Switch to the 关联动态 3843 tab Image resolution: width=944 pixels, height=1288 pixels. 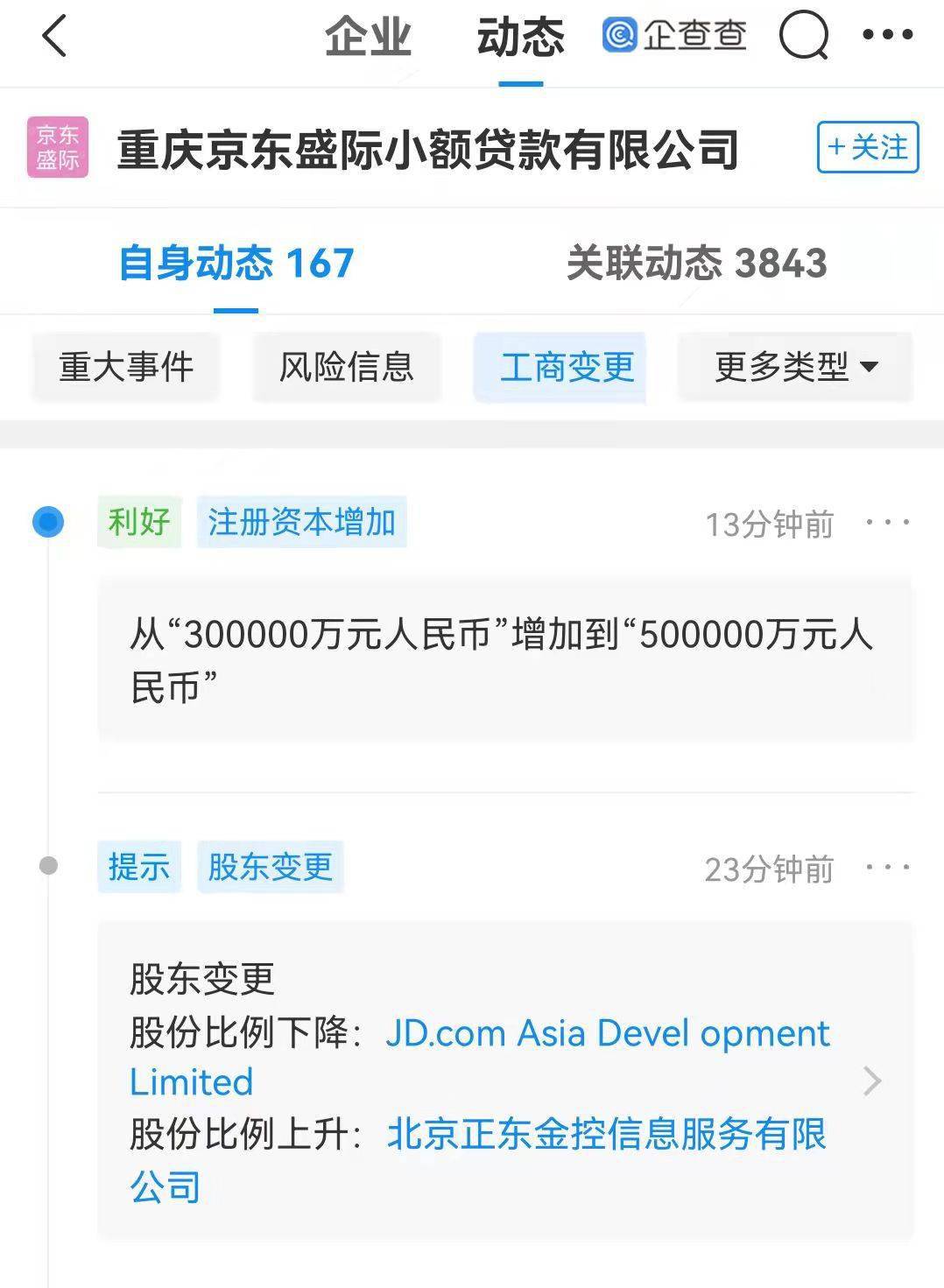point(698,263)
